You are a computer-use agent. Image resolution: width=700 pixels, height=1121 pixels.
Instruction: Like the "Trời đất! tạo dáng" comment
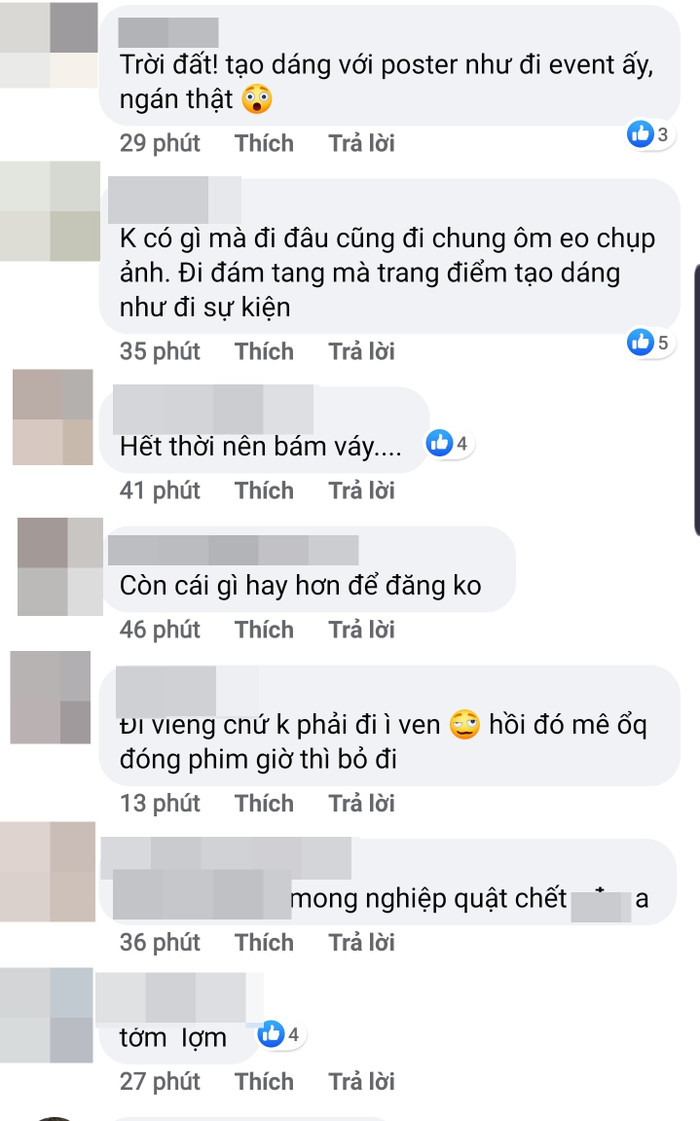pyautogui.click(x=264, y=143)
